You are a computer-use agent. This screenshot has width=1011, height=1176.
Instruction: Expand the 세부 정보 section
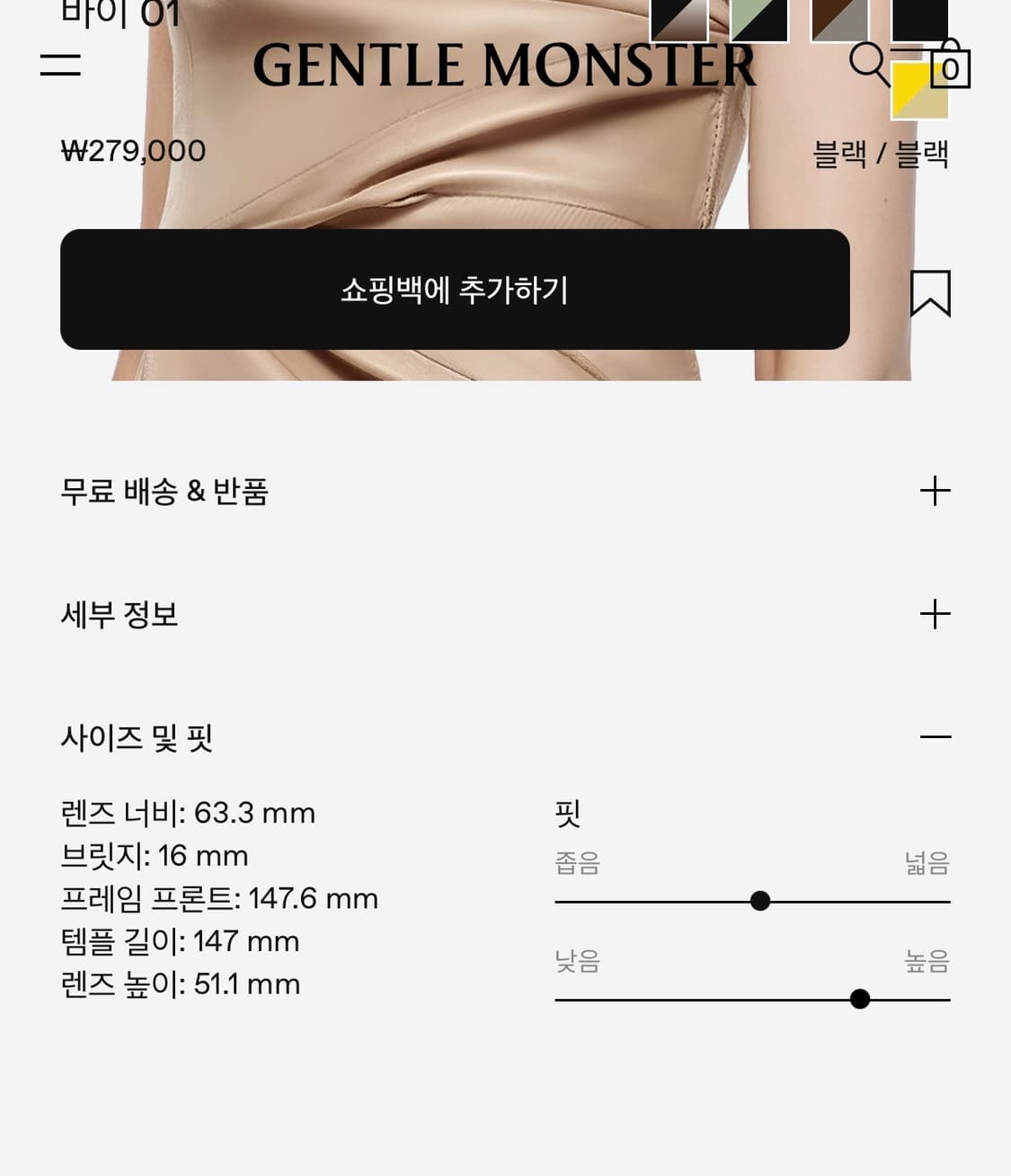[937, 613]
